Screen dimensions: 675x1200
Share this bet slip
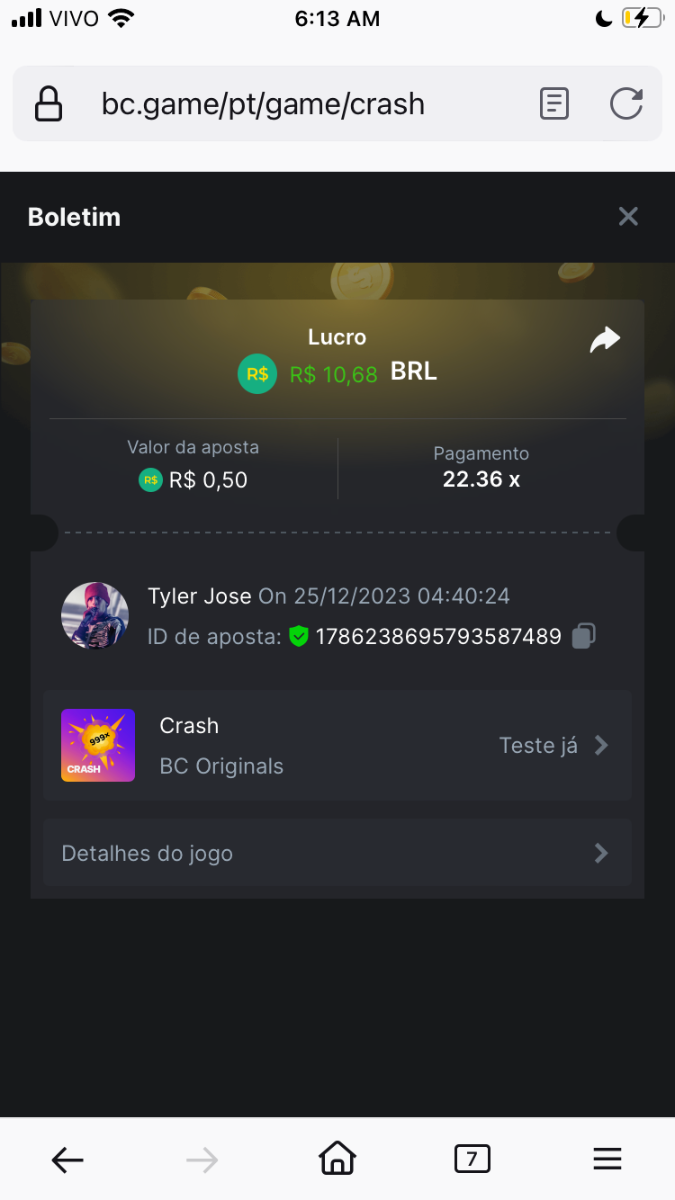click(605, 341)
